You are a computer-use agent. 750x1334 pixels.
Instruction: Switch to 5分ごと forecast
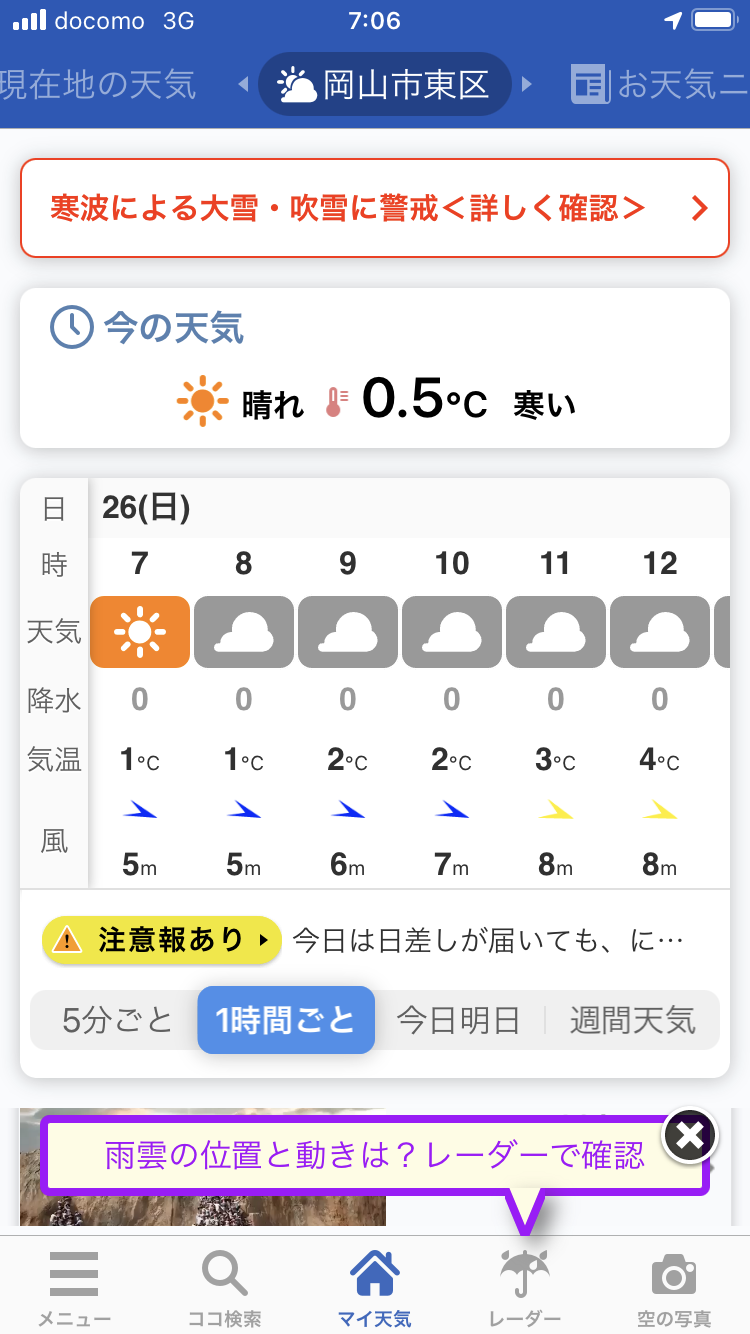(118, 1020)
